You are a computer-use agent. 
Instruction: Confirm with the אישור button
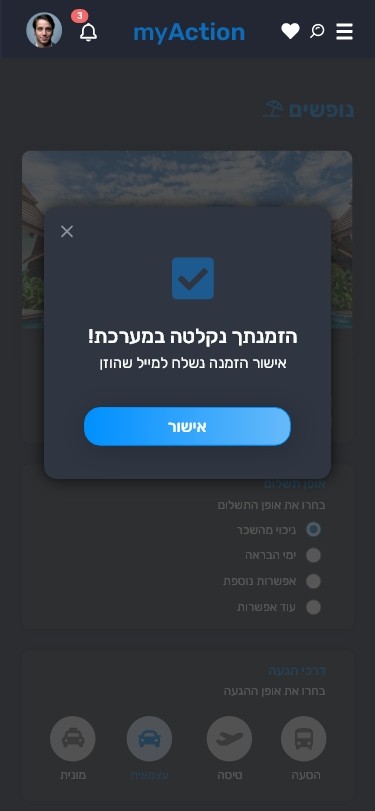[187, 426]
